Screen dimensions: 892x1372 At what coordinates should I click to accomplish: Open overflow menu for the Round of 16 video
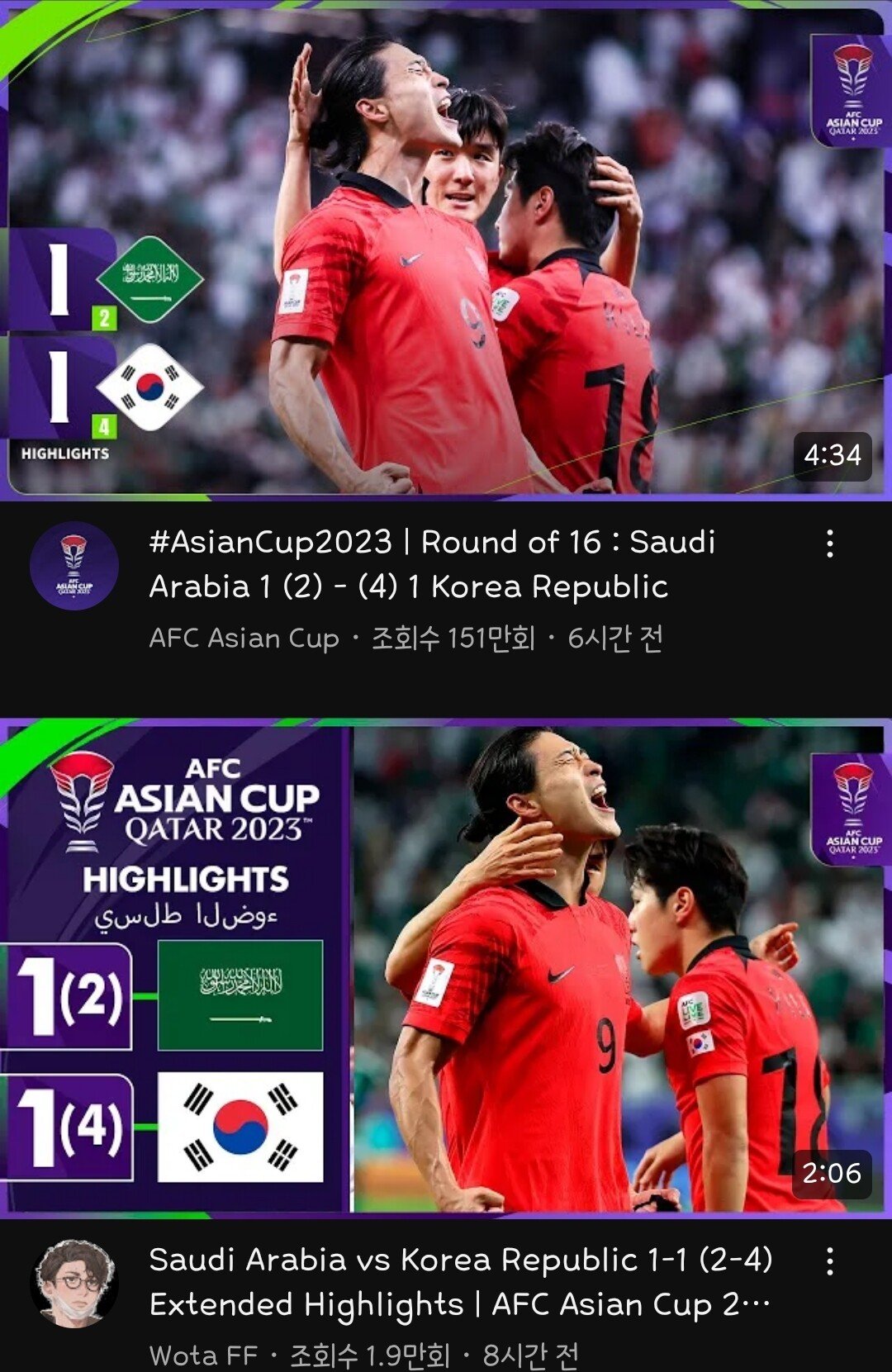(x=830, y=544)
